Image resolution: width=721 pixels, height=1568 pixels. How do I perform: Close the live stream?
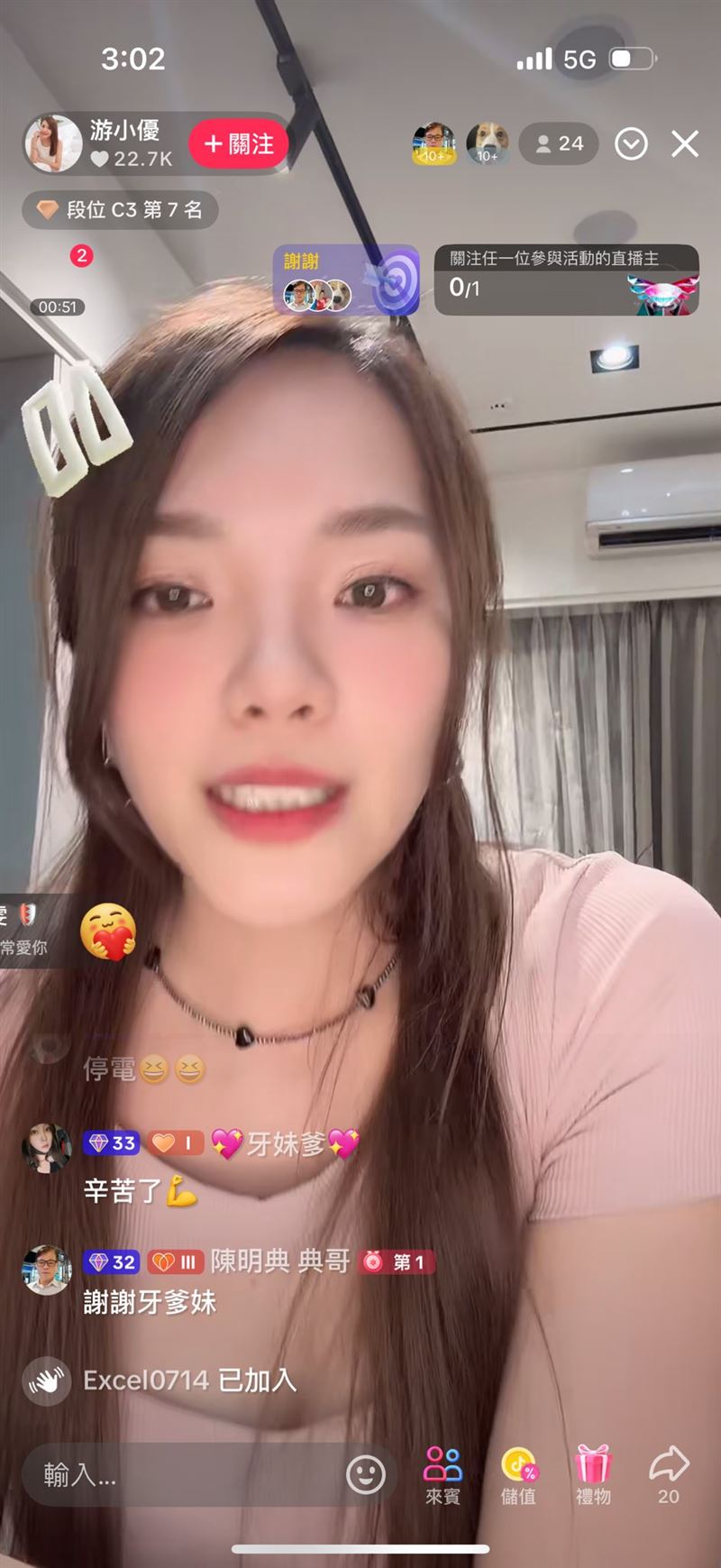pos(685,143)
